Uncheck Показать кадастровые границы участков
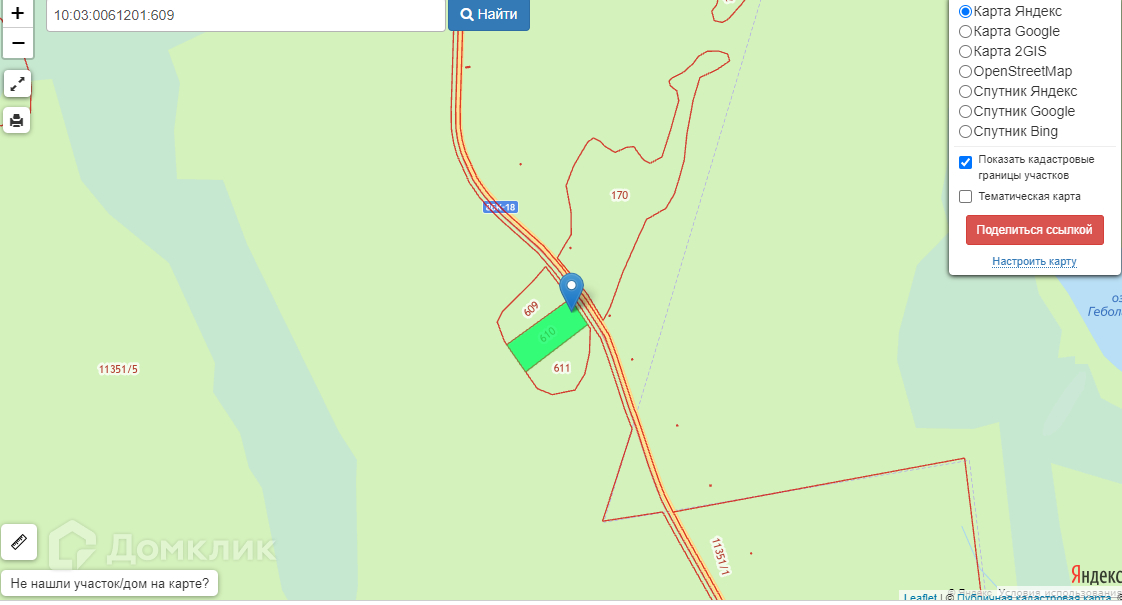The image size is (1122, 605). 965,163
